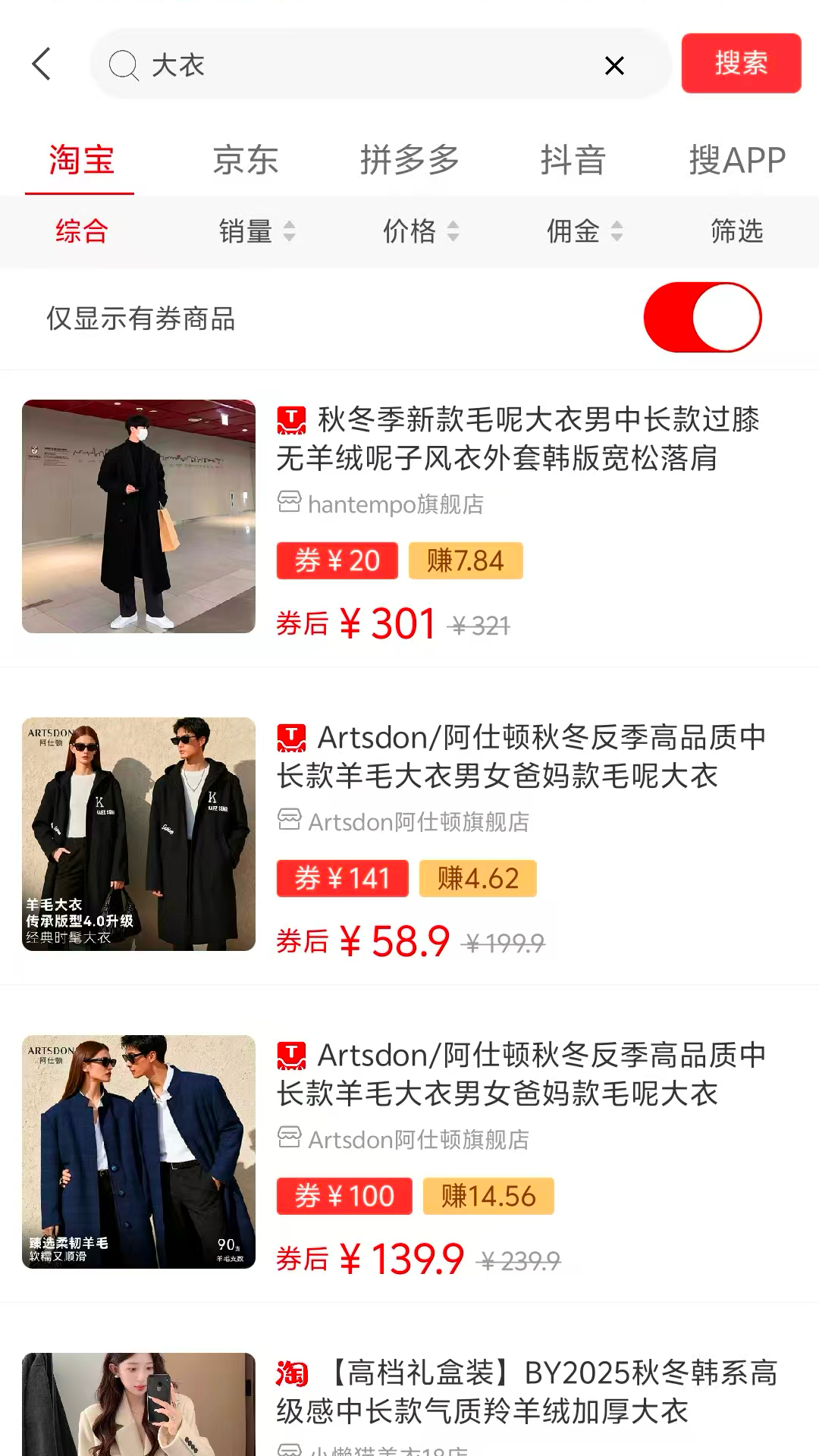Switch to the 拼多多 tab
This screenshot has width=819, height=1456.
(x=409, y=160)
